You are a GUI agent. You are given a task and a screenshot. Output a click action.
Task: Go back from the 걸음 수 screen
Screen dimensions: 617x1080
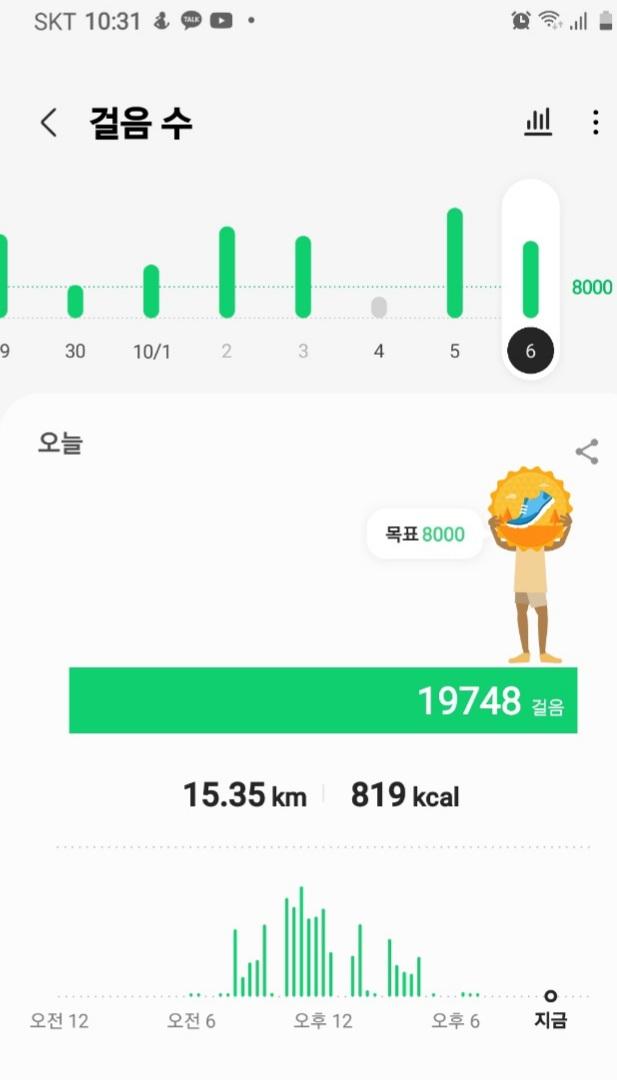click(48, 123)
